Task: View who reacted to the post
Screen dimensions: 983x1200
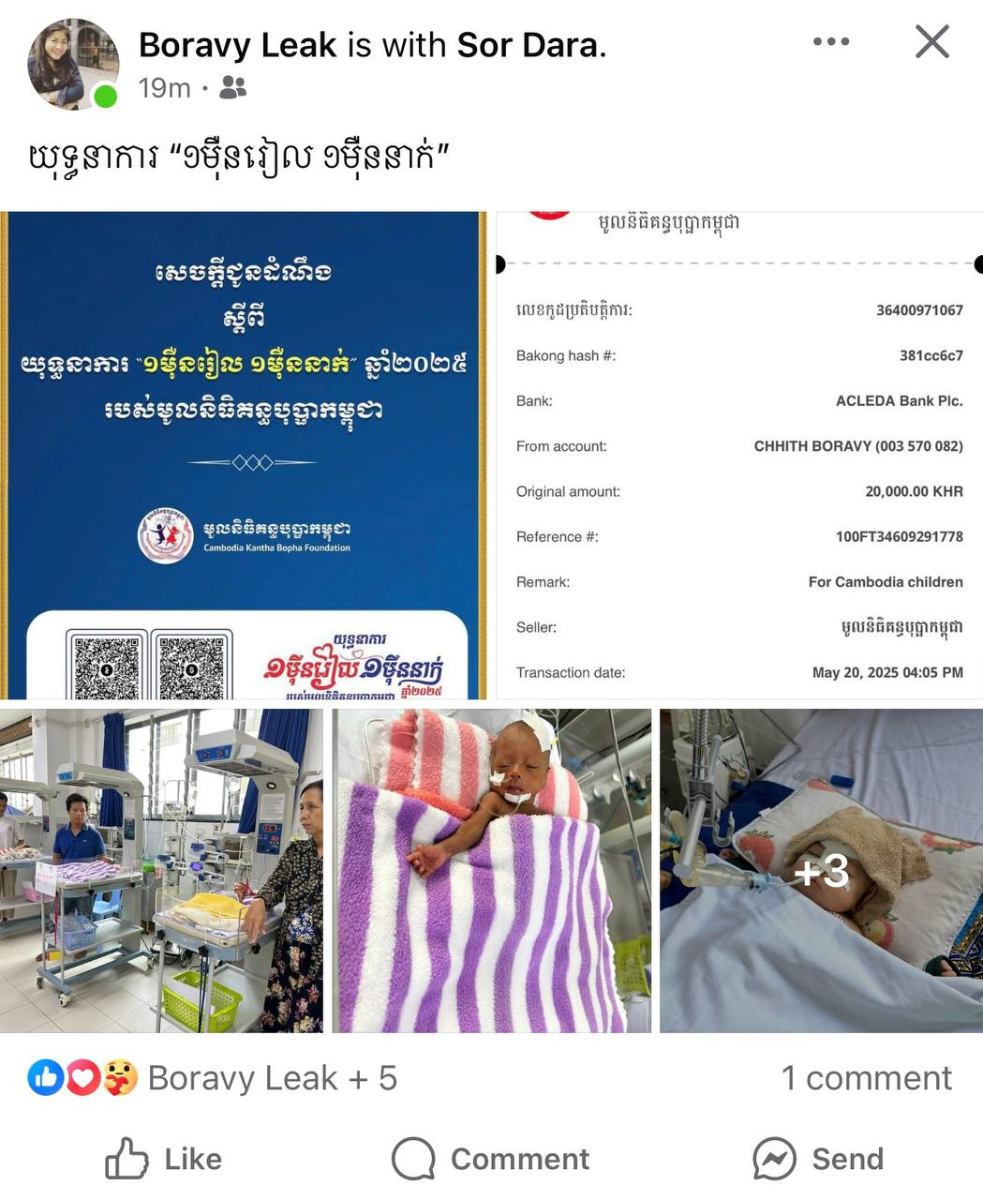Action: tap(212, 1078)
